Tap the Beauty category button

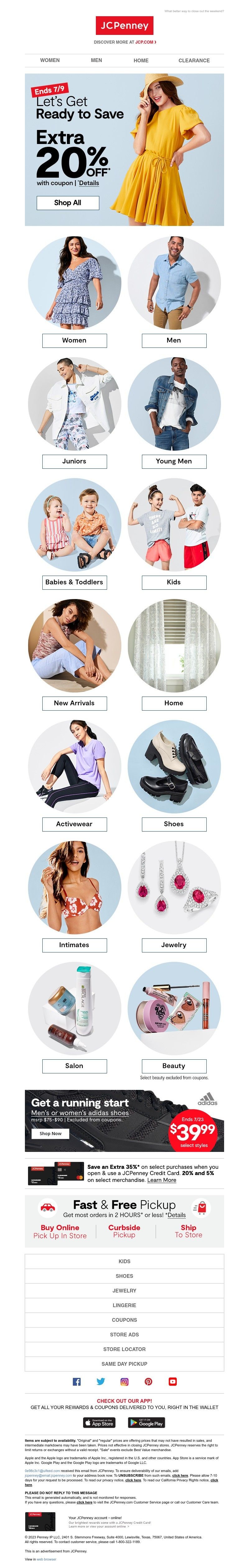tap(174, 1066)
